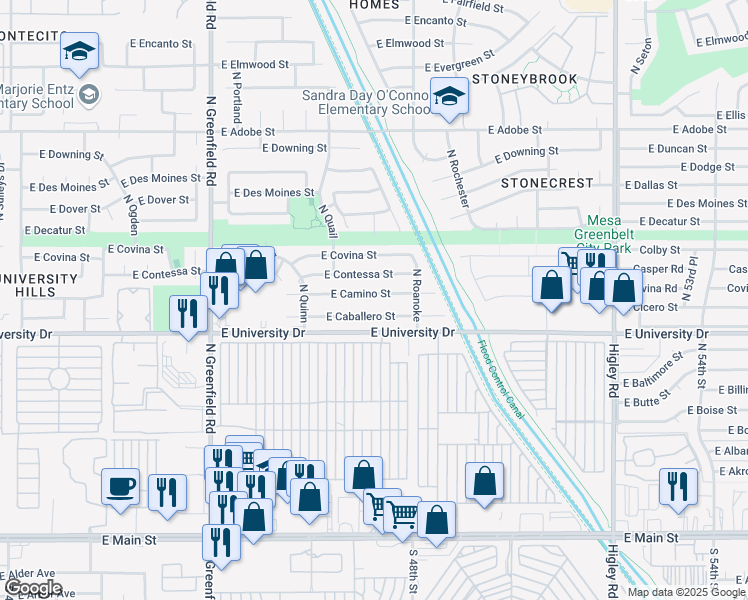The width and height of the screenshot is (748, 600).
Task: Open the Sandra Day O'Connor Elementary school marker
Action: click(449, 98)
